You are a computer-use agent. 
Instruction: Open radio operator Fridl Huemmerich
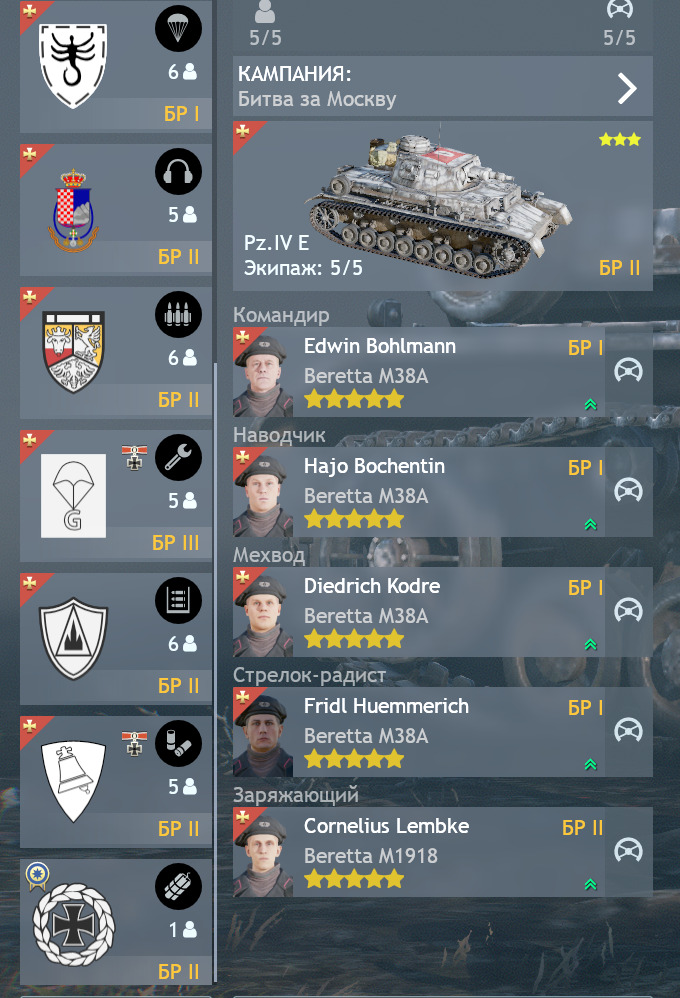(418, 732)
